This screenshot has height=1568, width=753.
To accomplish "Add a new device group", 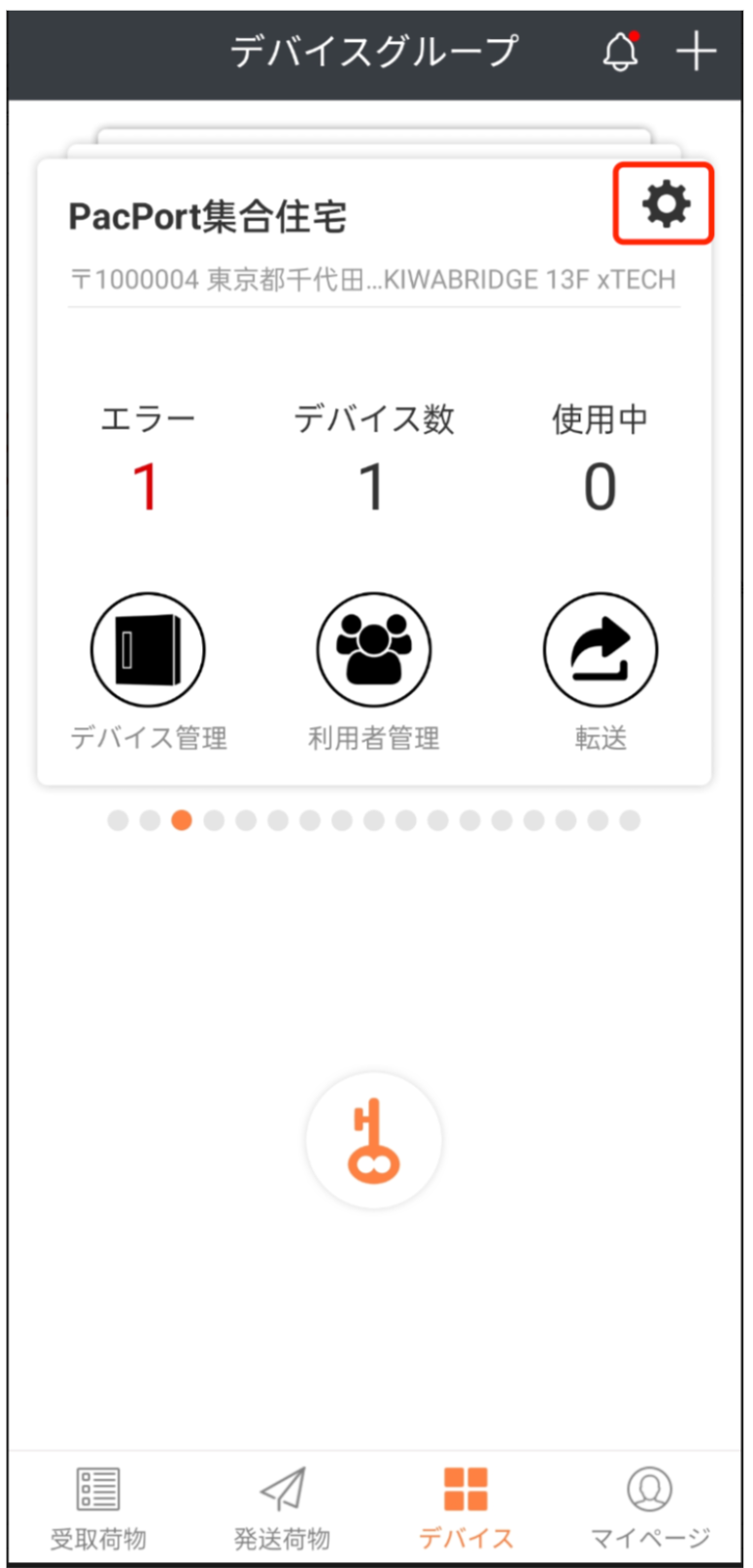I will (x=696, y=52).
